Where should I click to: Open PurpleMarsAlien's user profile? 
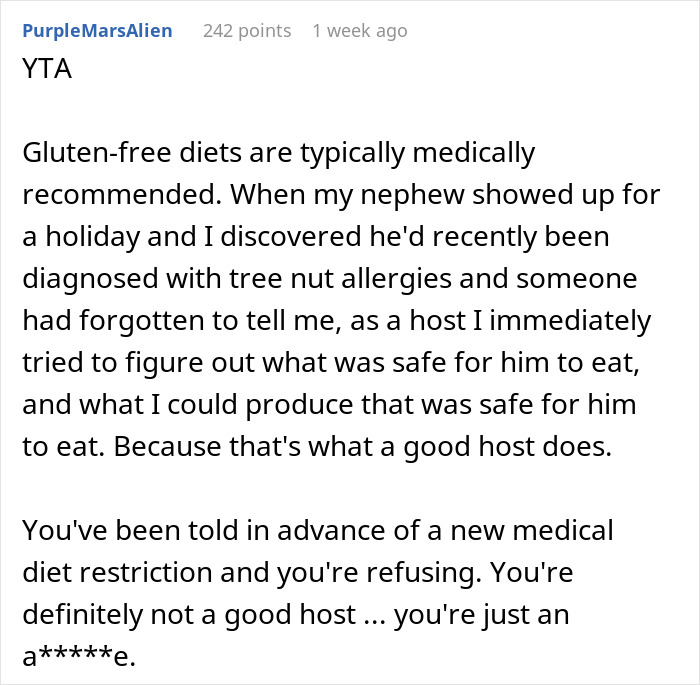97,31
